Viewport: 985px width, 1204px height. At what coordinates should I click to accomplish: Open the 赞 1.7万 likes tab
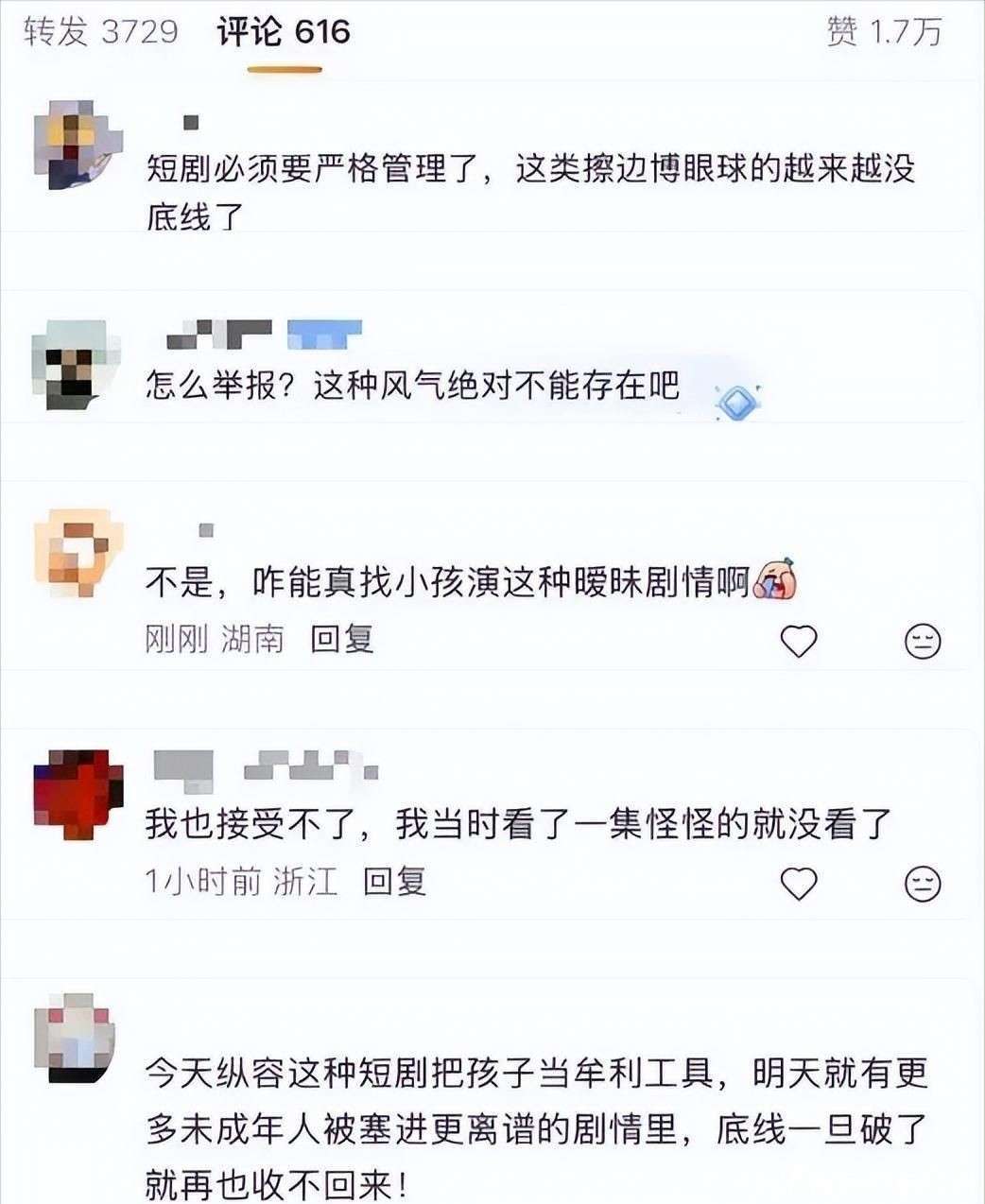pos(884,32)
